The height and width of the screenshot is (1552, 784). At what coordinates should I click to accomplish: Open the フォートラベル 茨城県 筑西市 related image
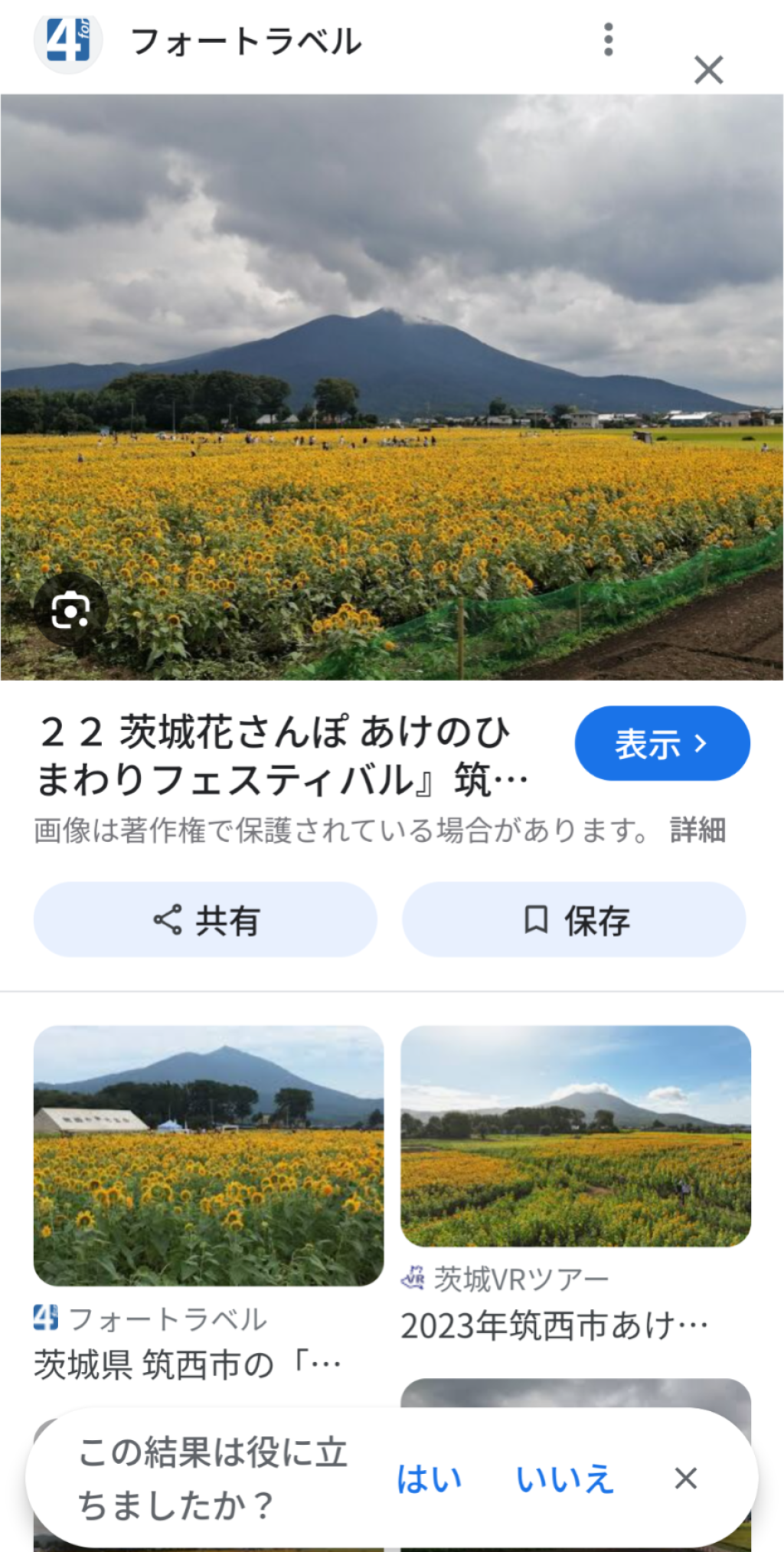(x=208, y=1155)
